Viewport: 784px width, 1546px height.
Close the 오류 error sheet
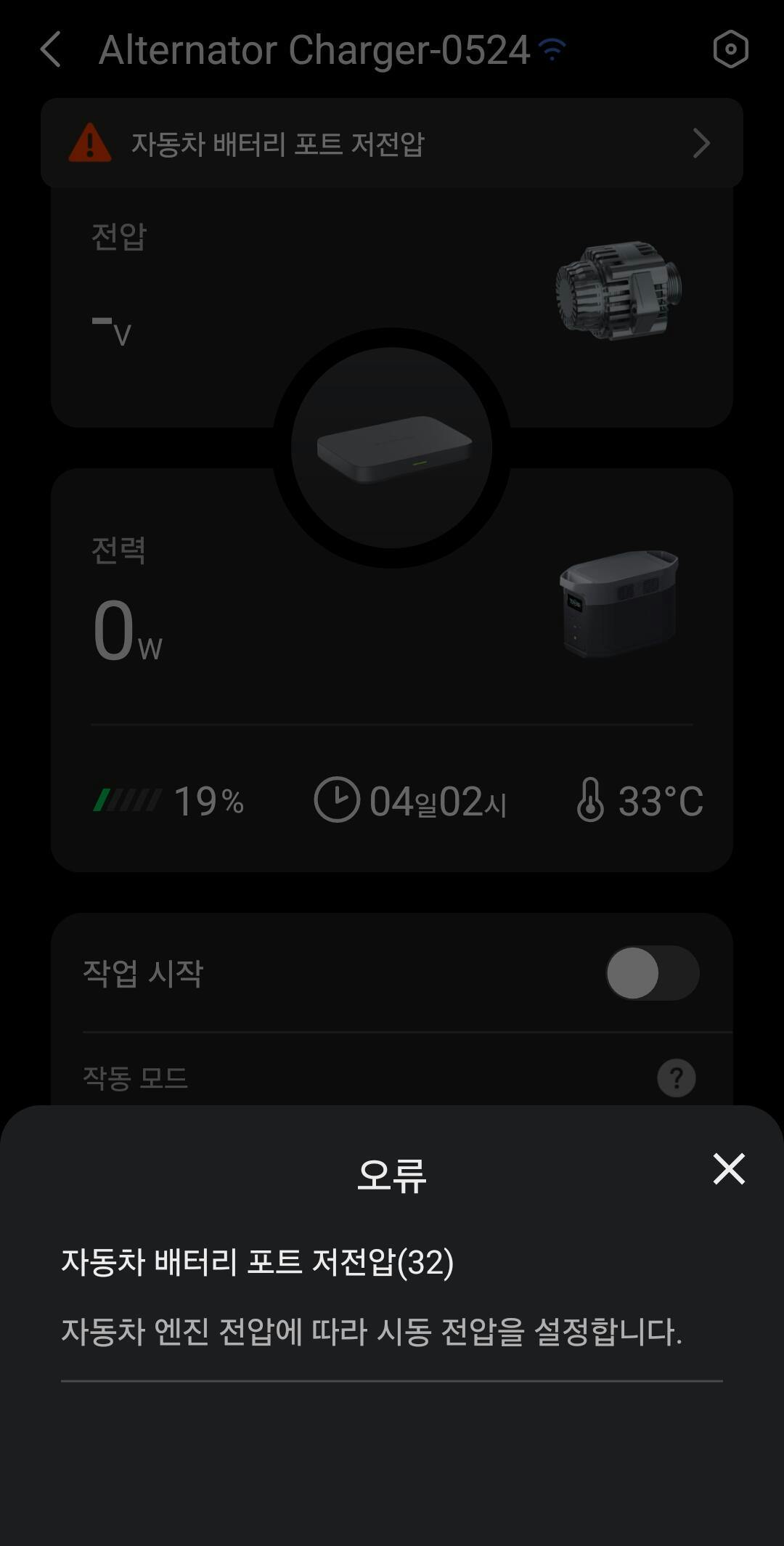[x=728, y=1169]
